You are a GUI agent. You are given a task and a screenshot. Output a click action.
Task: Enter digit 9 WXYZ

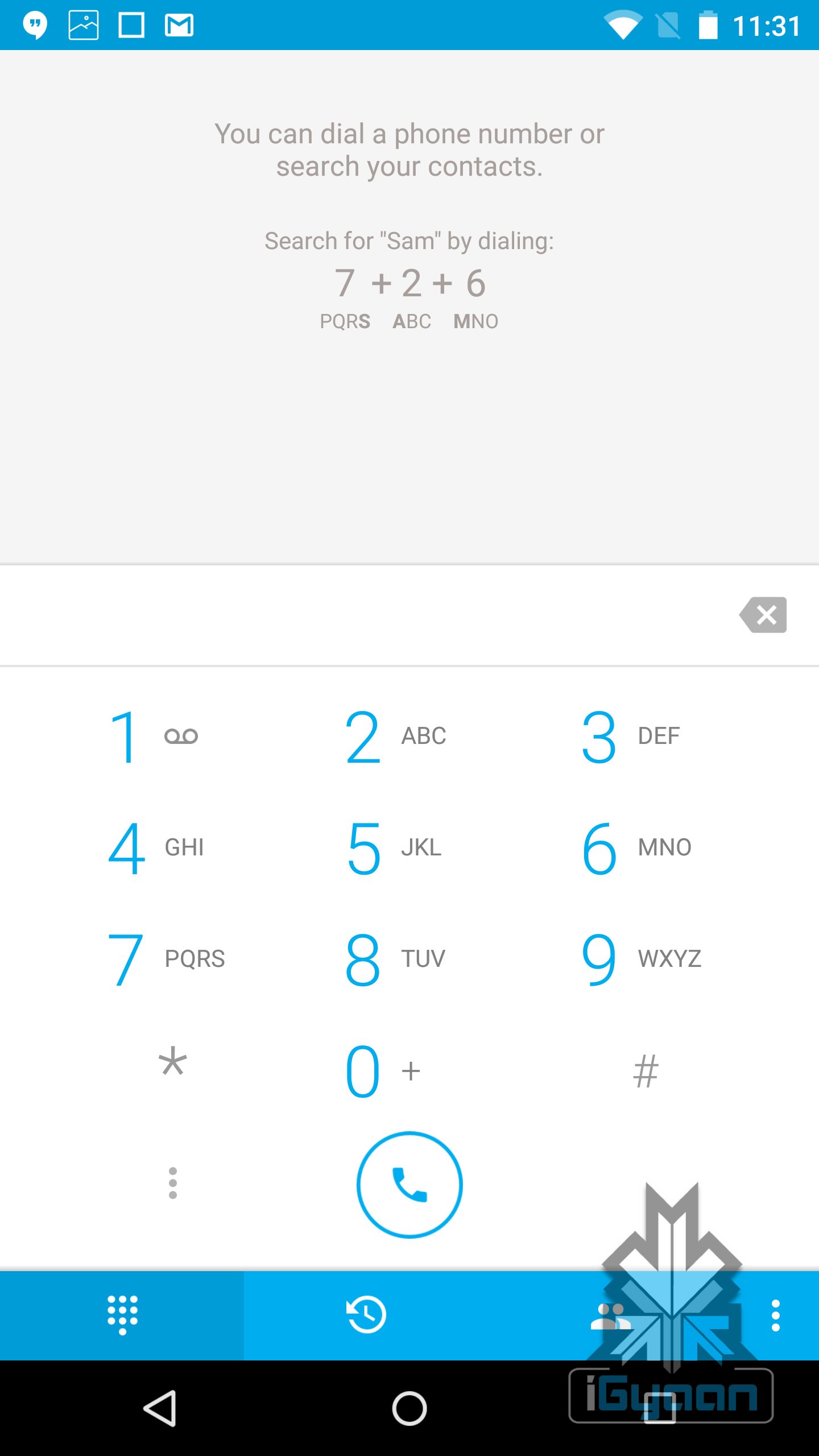[x=640, y=959]
